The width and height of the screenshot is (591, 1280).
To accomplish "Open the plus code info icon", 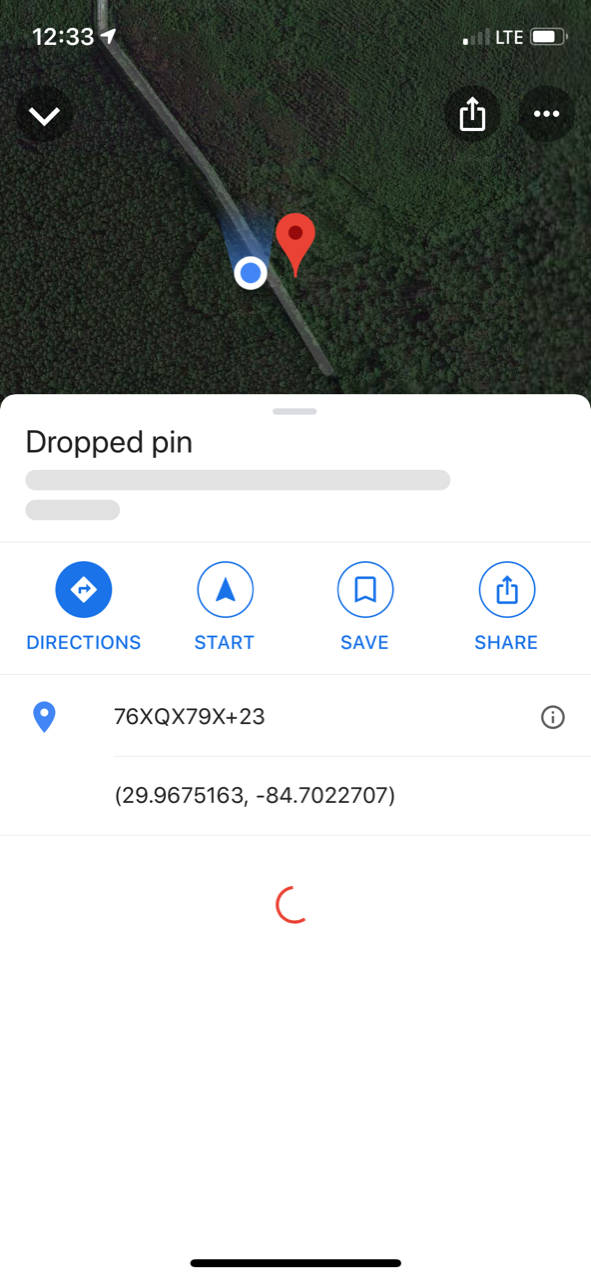I will tap(553, 717).
